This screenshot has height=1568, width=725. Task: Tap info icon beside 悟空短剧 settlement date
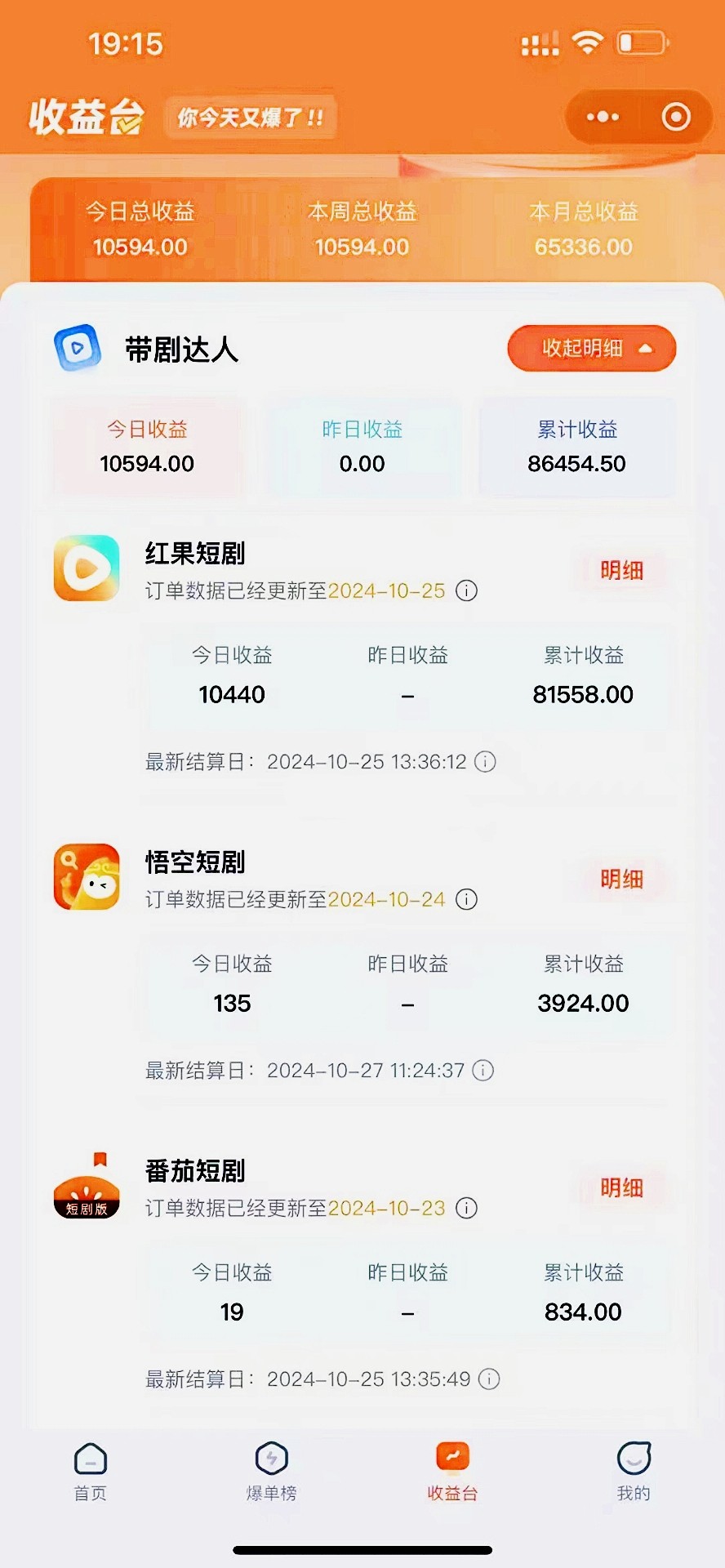483,1071
